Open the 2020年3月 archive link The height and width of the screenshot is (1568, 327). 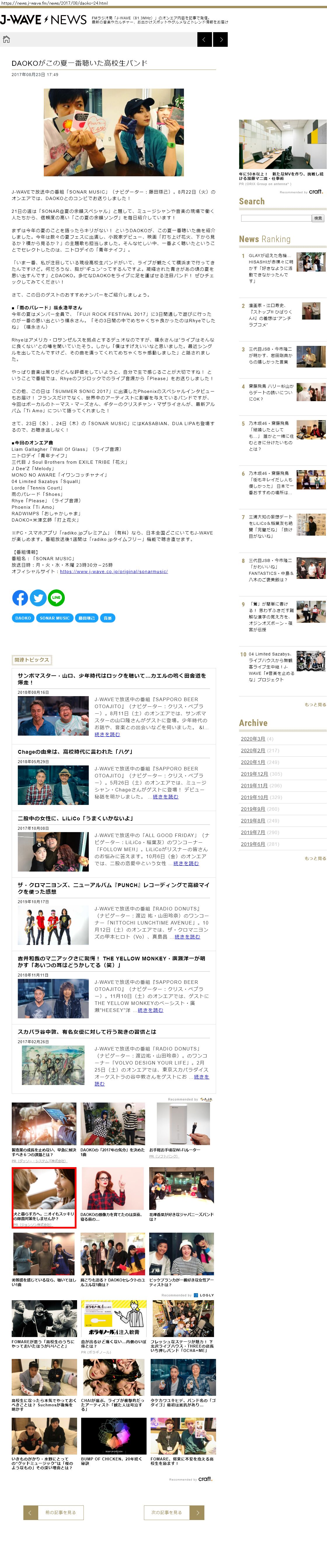(253, 739)
